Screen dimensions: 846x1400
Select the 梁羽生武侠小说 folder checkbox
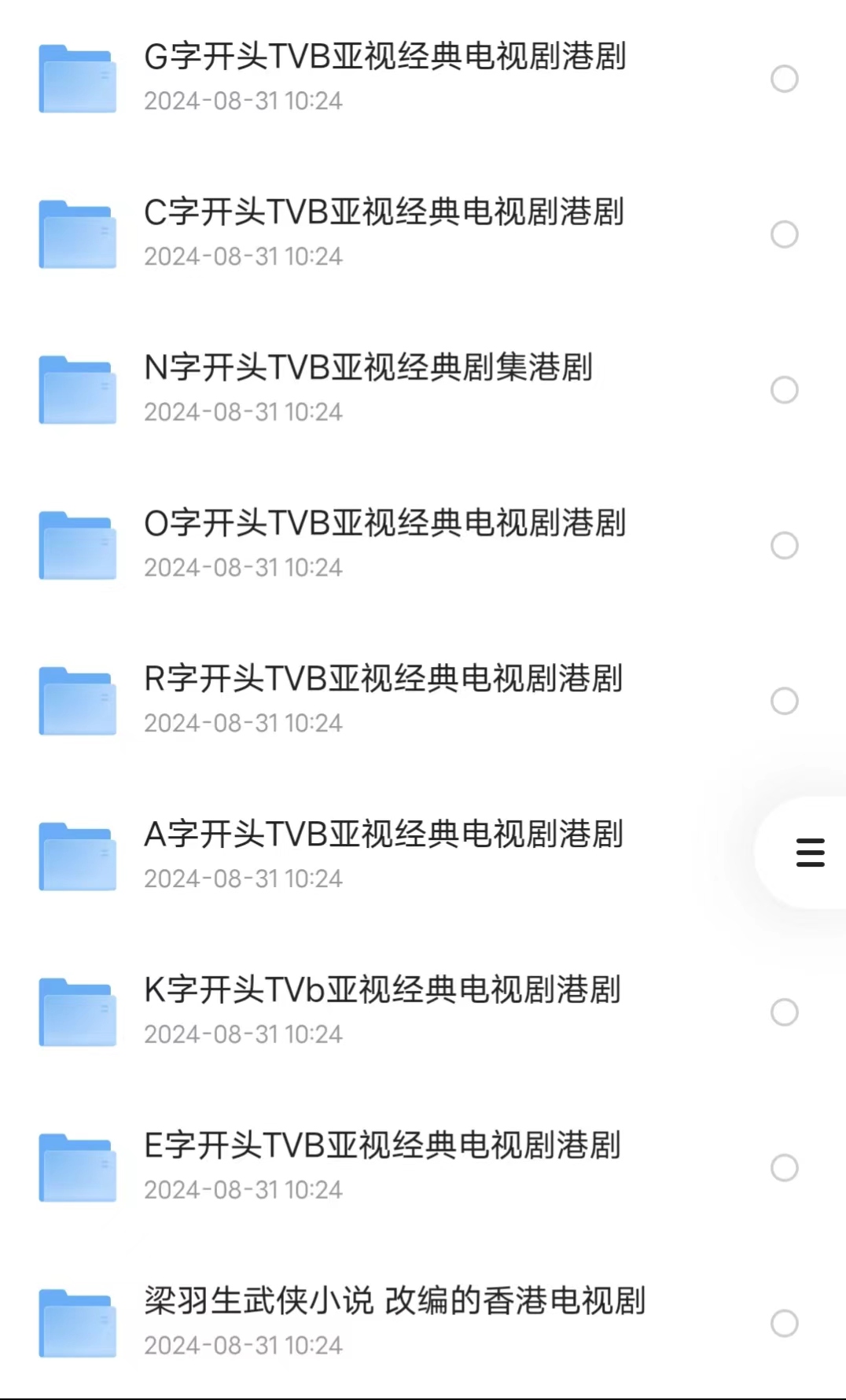coord(784,1324)
